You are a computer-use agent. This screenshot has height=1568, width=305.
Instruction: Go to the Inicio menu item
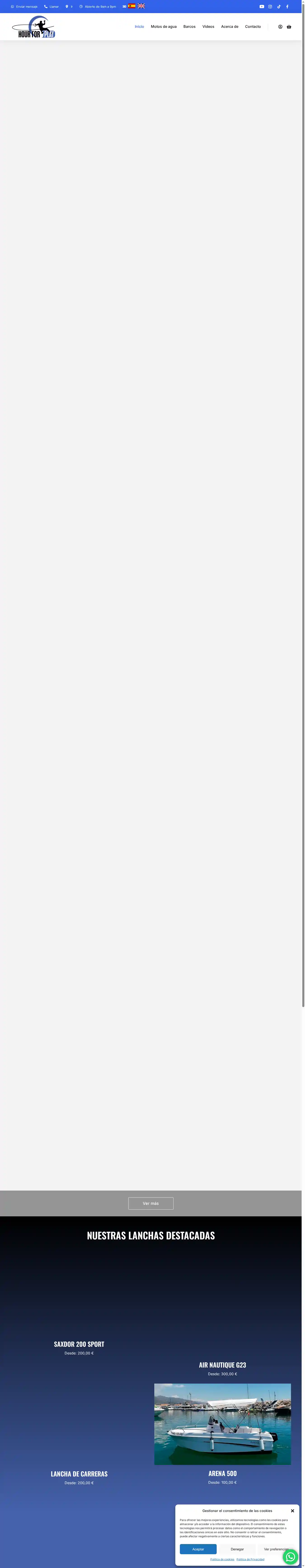[139, 27]
